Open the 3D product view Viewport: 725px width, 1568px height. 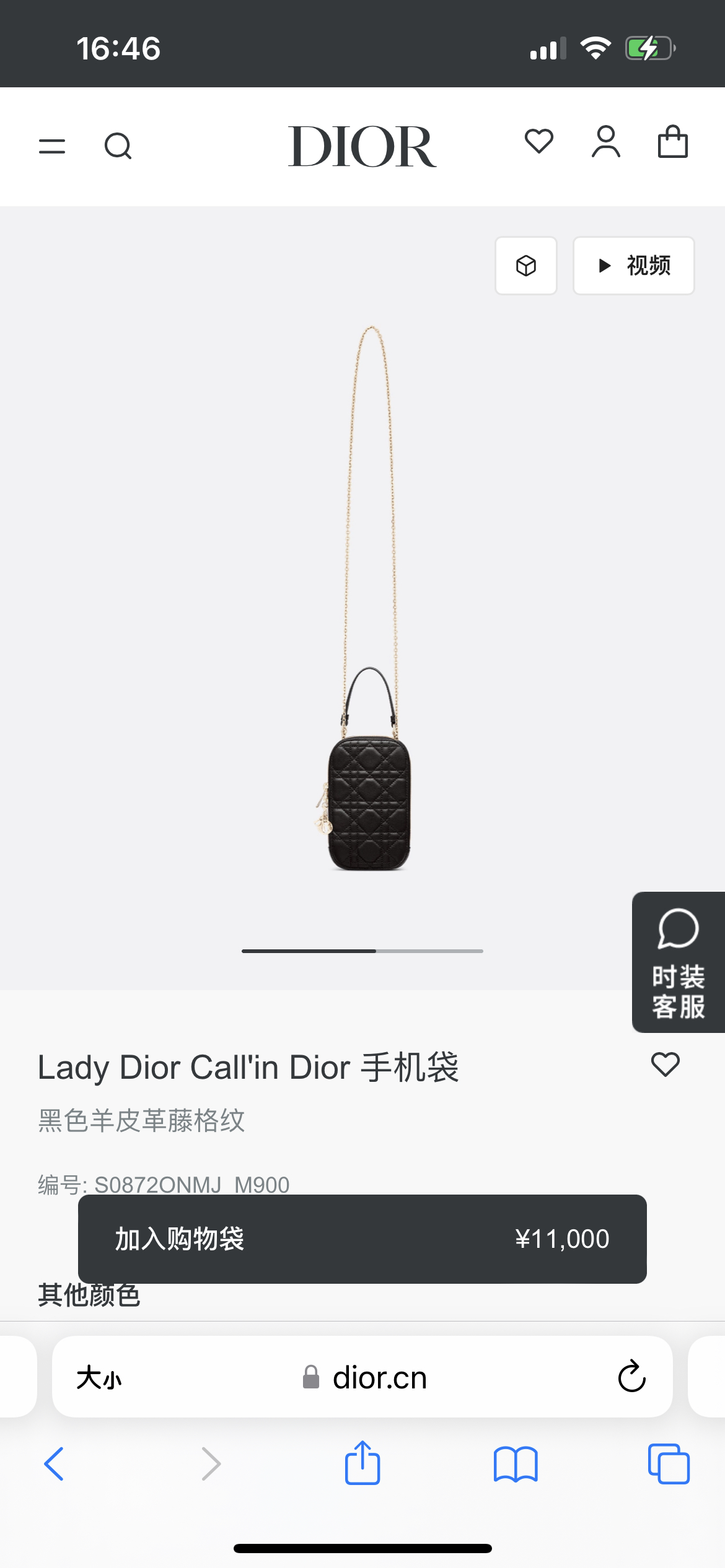click(526, 266)
